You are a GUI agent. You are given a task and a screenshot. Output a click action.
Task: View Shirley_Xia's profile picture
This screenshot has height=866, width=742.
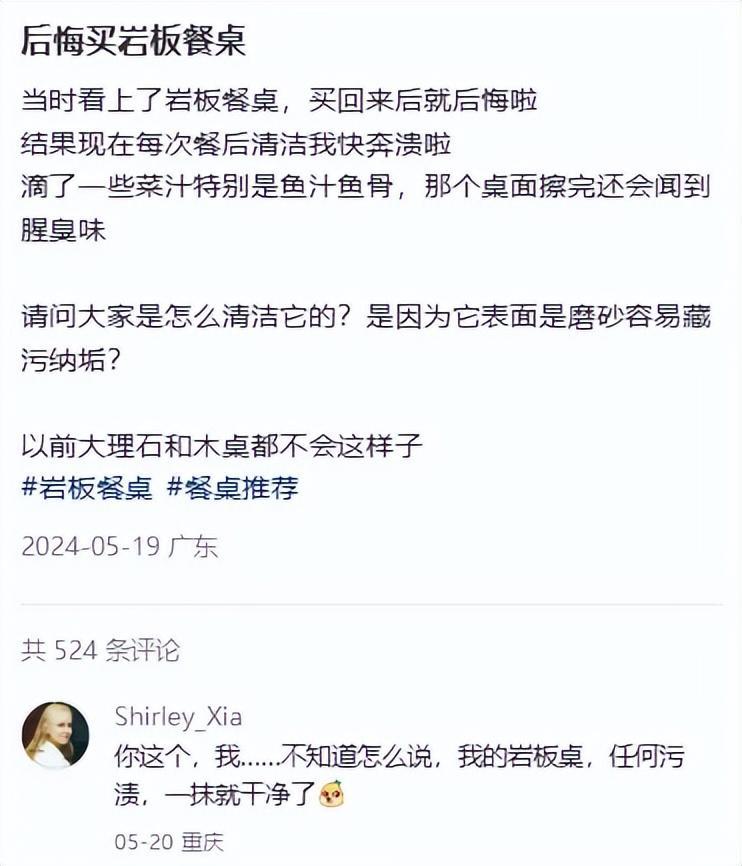[x=55, y=735]
